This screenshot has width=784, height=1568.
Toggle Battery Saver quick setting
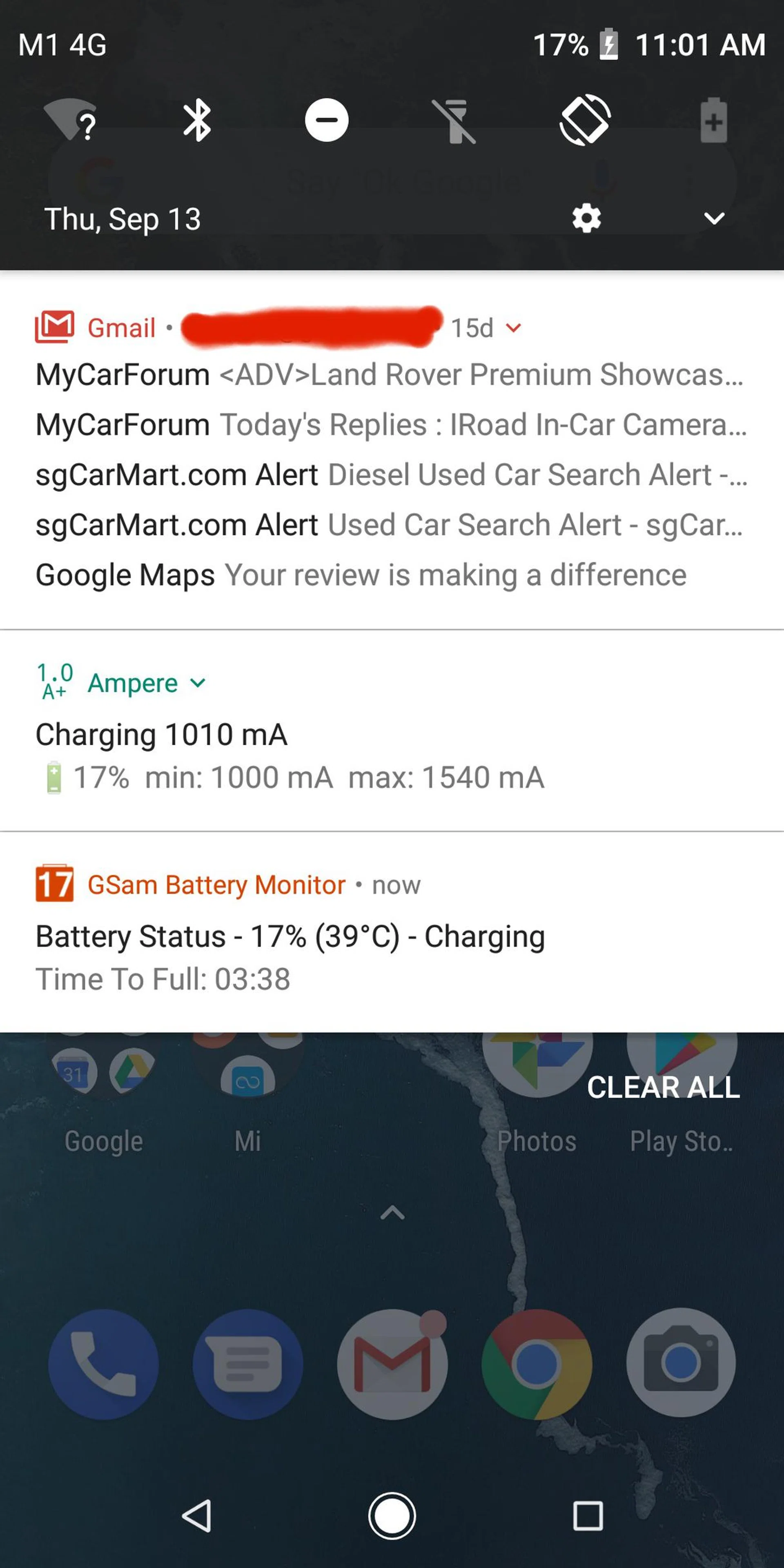point(713,120)
